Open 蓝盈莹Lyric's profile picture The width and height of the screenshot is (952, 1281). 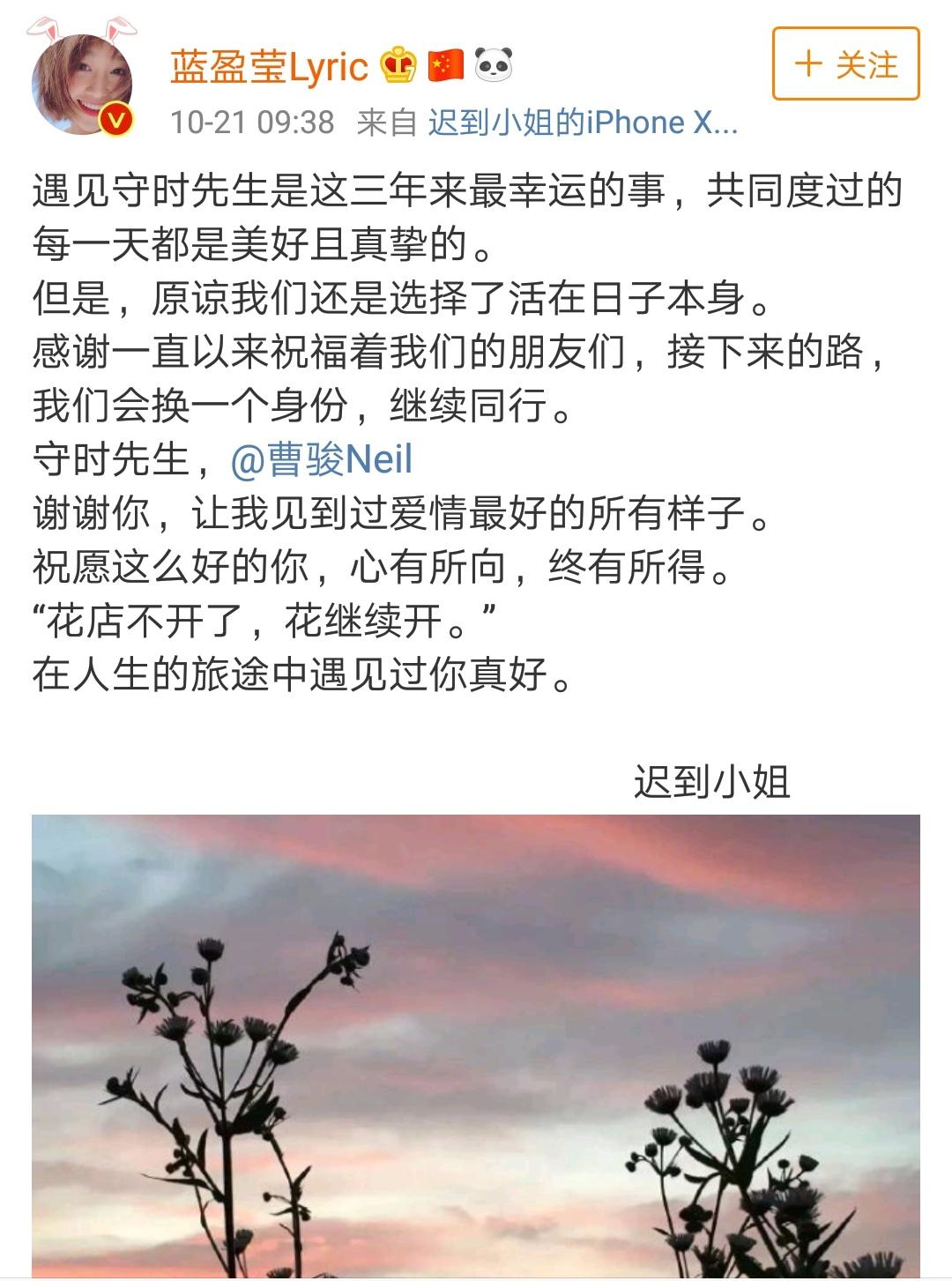coord(82,84)
